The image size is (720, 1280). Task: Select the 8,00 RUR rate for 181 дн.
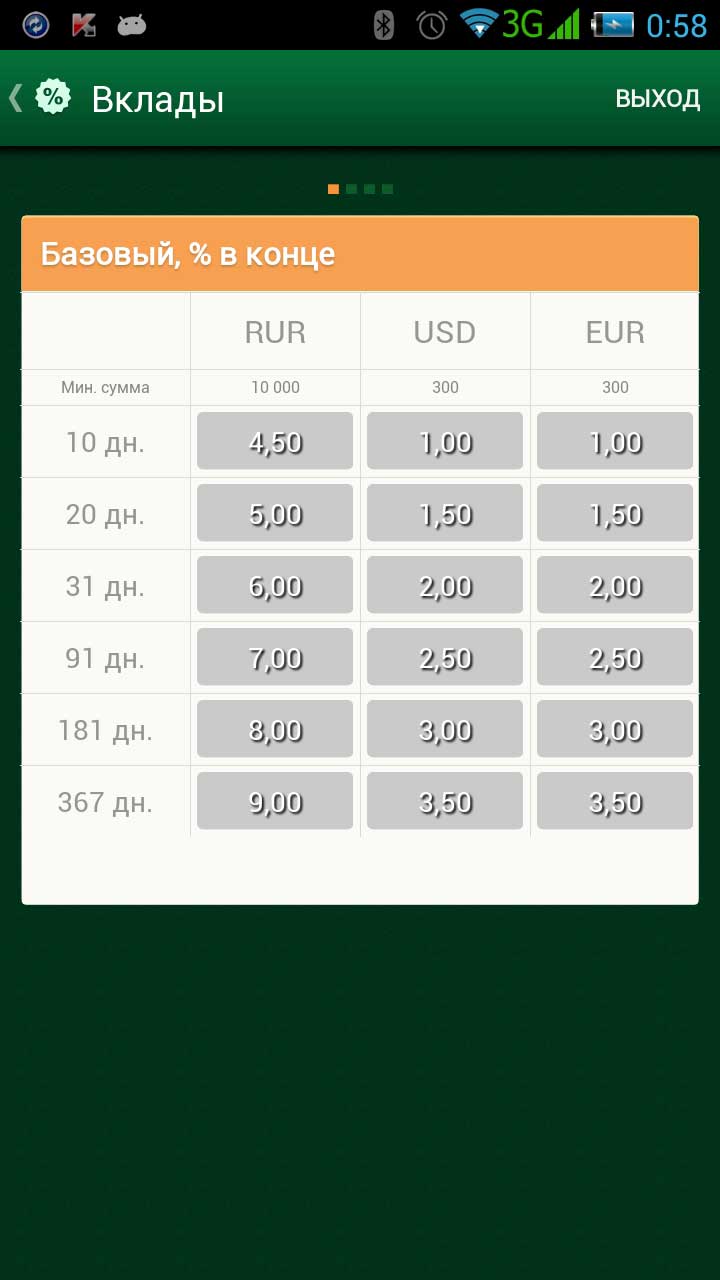coord(275,729)
